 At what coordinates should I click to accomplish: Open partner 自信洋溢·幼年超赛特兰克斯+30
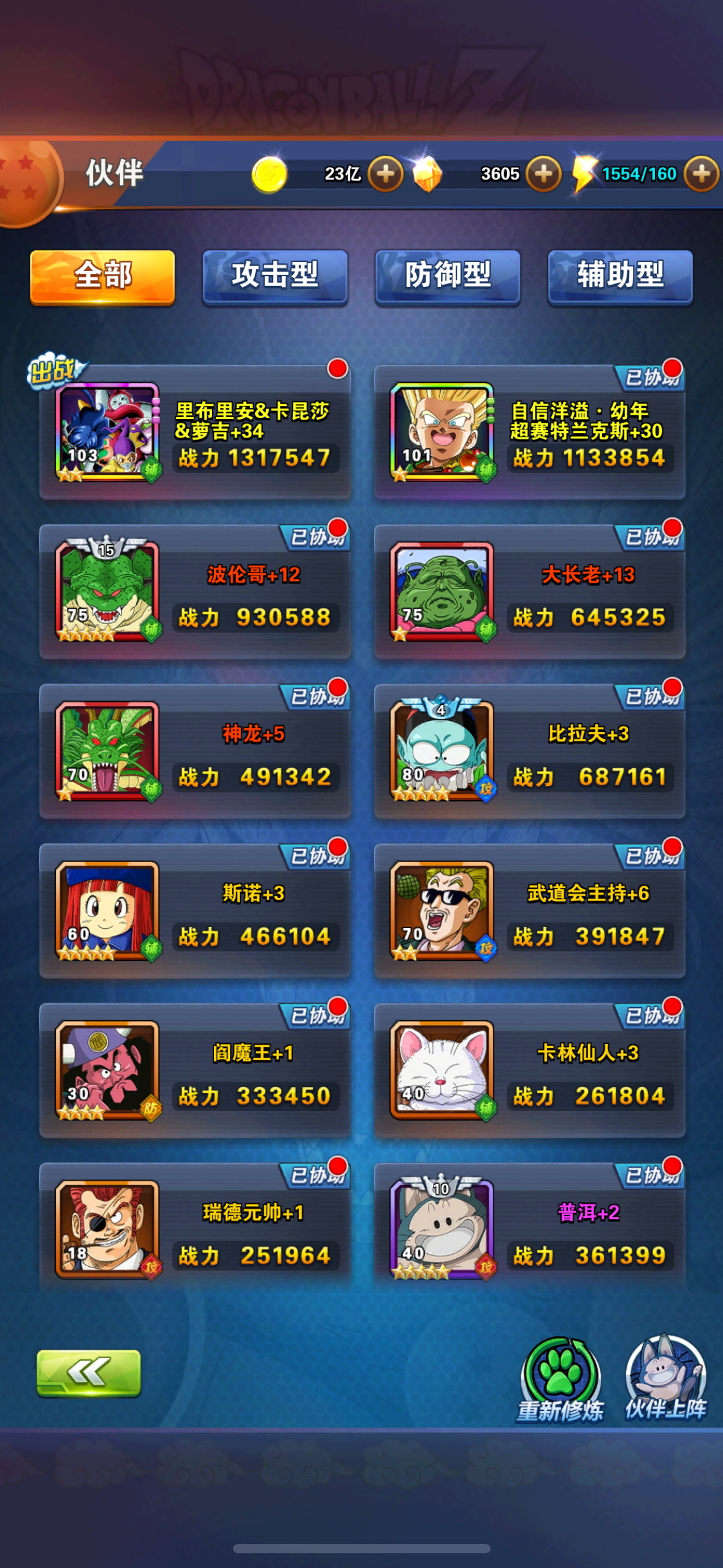pyautogui.click(x=530, y=433)
